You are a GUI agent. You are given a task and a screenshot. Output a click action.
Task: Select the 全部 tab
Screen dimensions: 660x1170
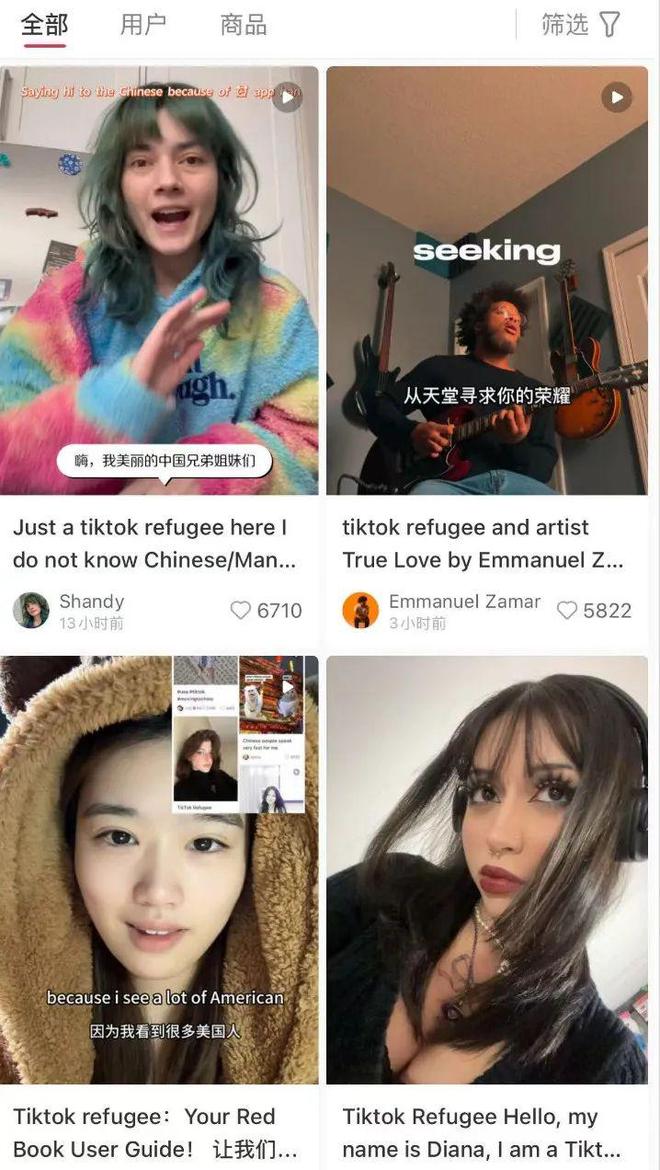point(44,25)
